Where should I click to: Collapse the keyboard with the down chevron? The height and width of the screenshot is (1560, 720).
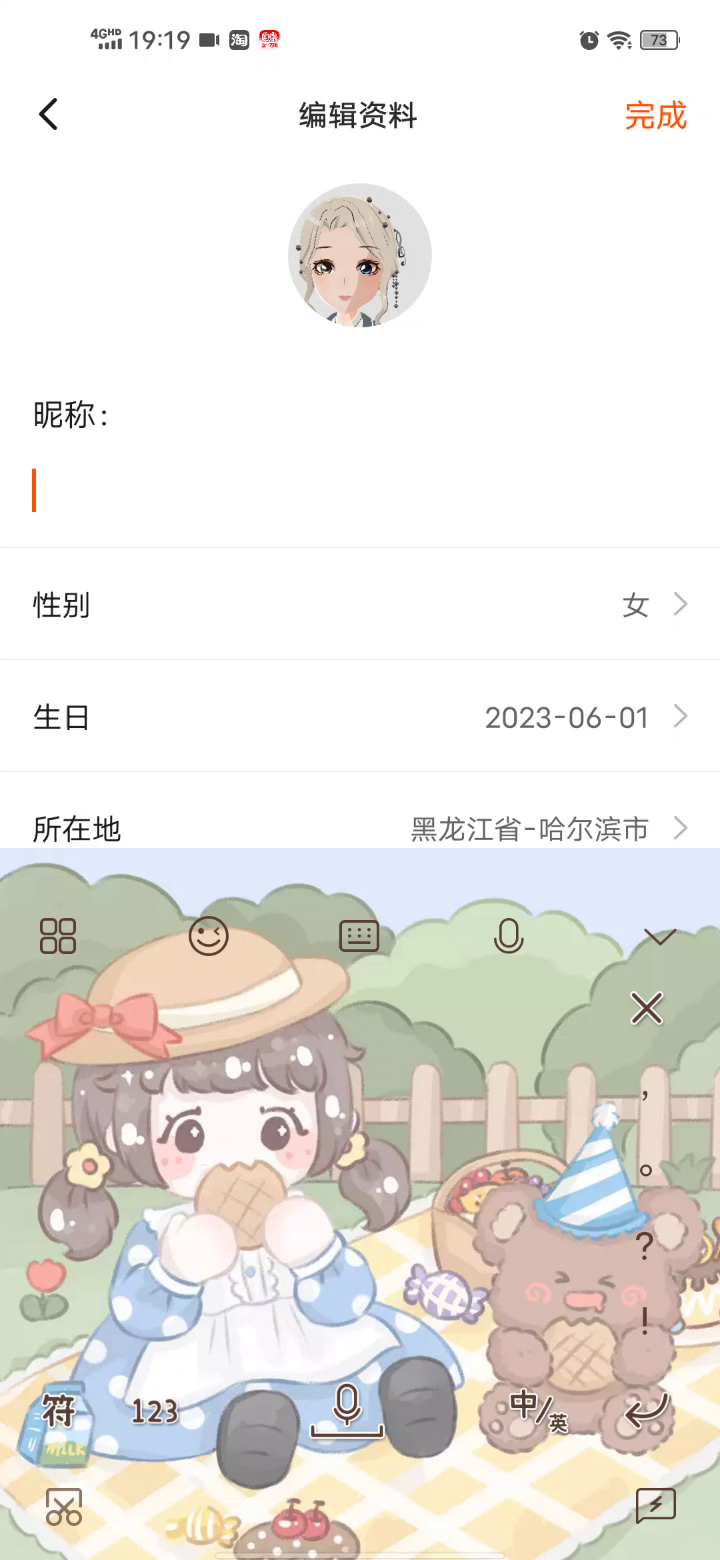pyautogui.click(x=660, y=936)
